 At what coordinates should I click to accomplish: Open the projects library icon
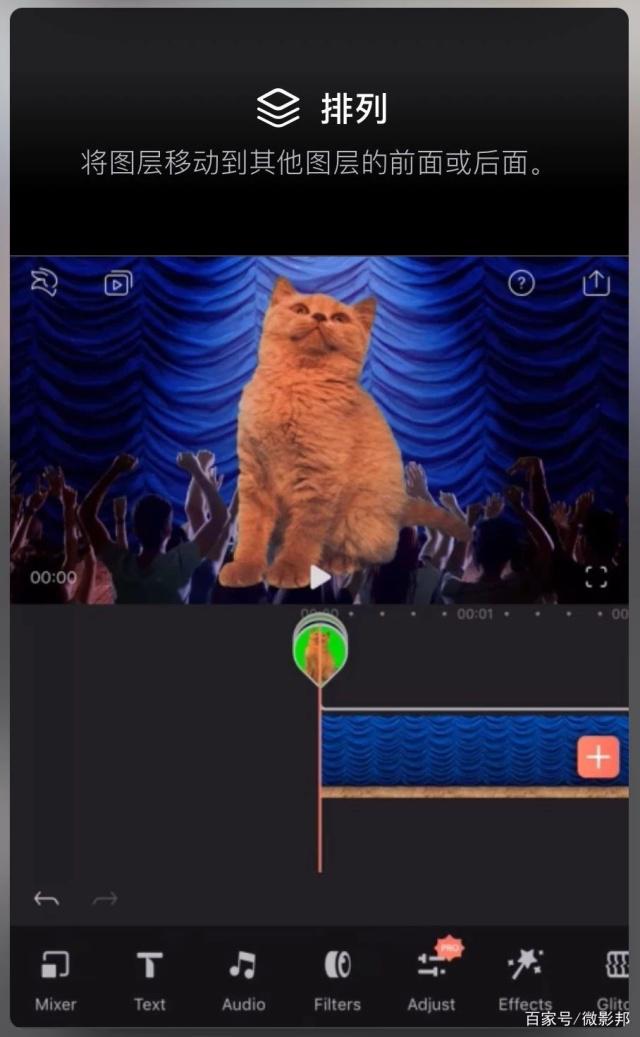(x=118, y=284)
